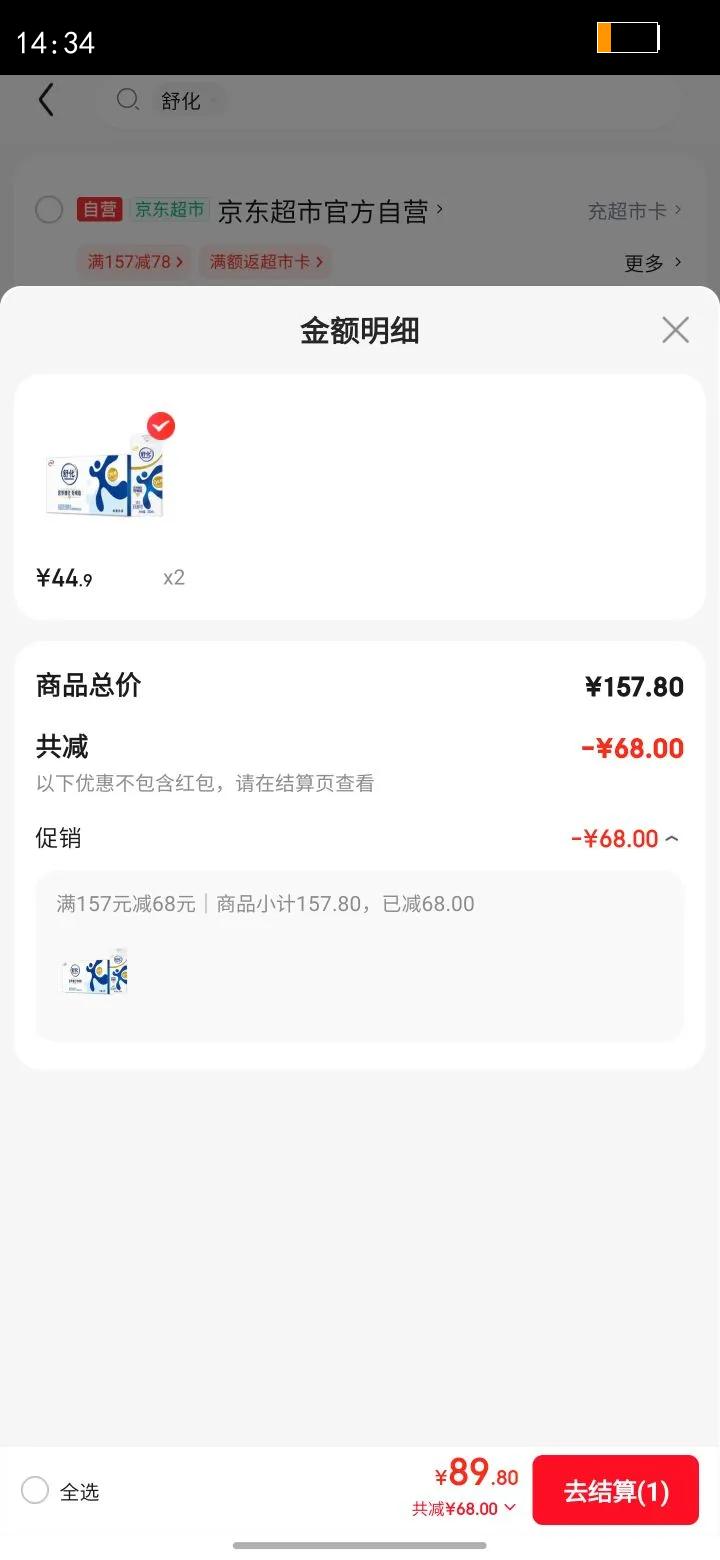
Task: Click the battery indicator in the status bar
Action: tap(628, 37)
